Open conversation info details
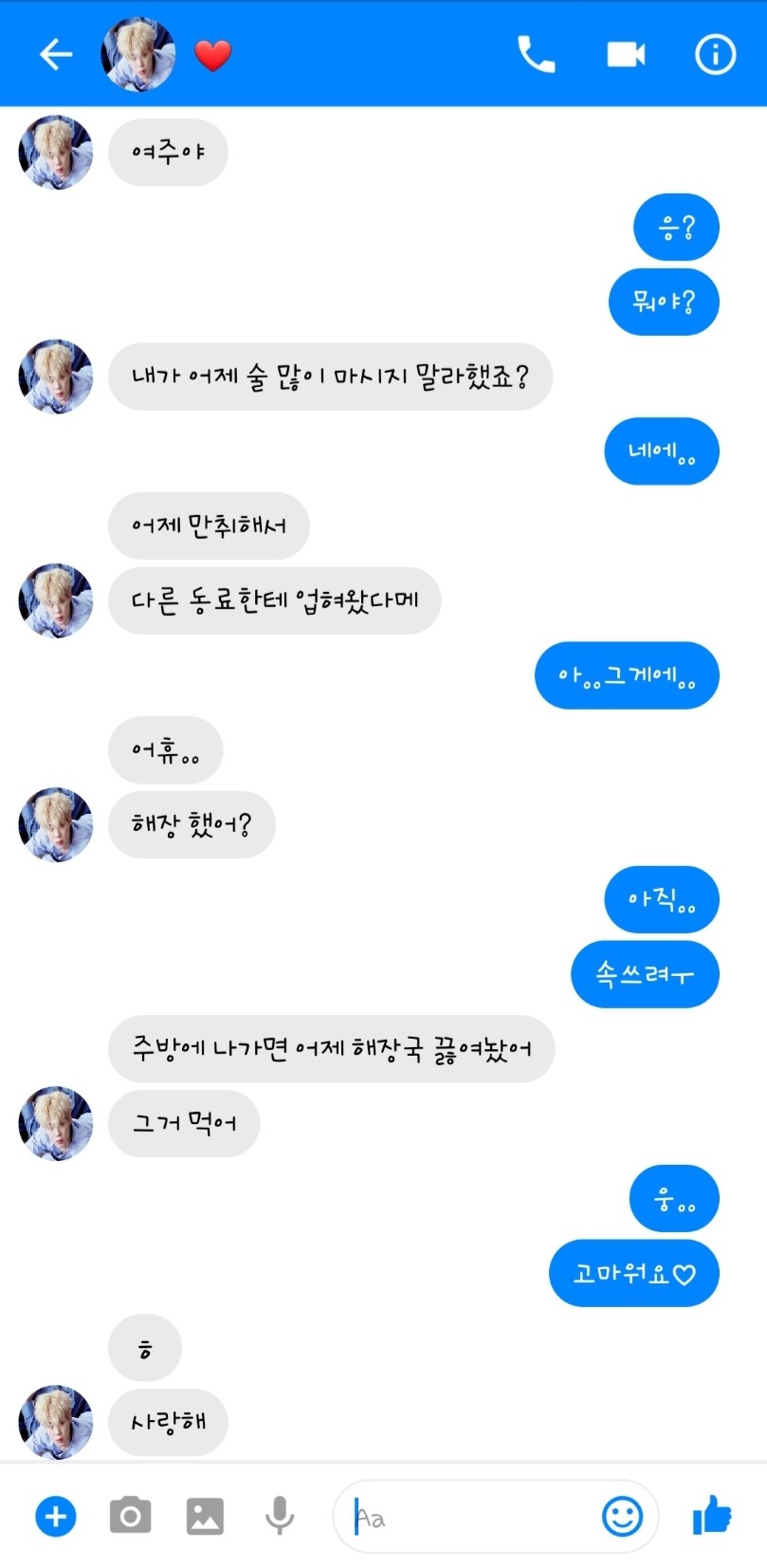 715,55
